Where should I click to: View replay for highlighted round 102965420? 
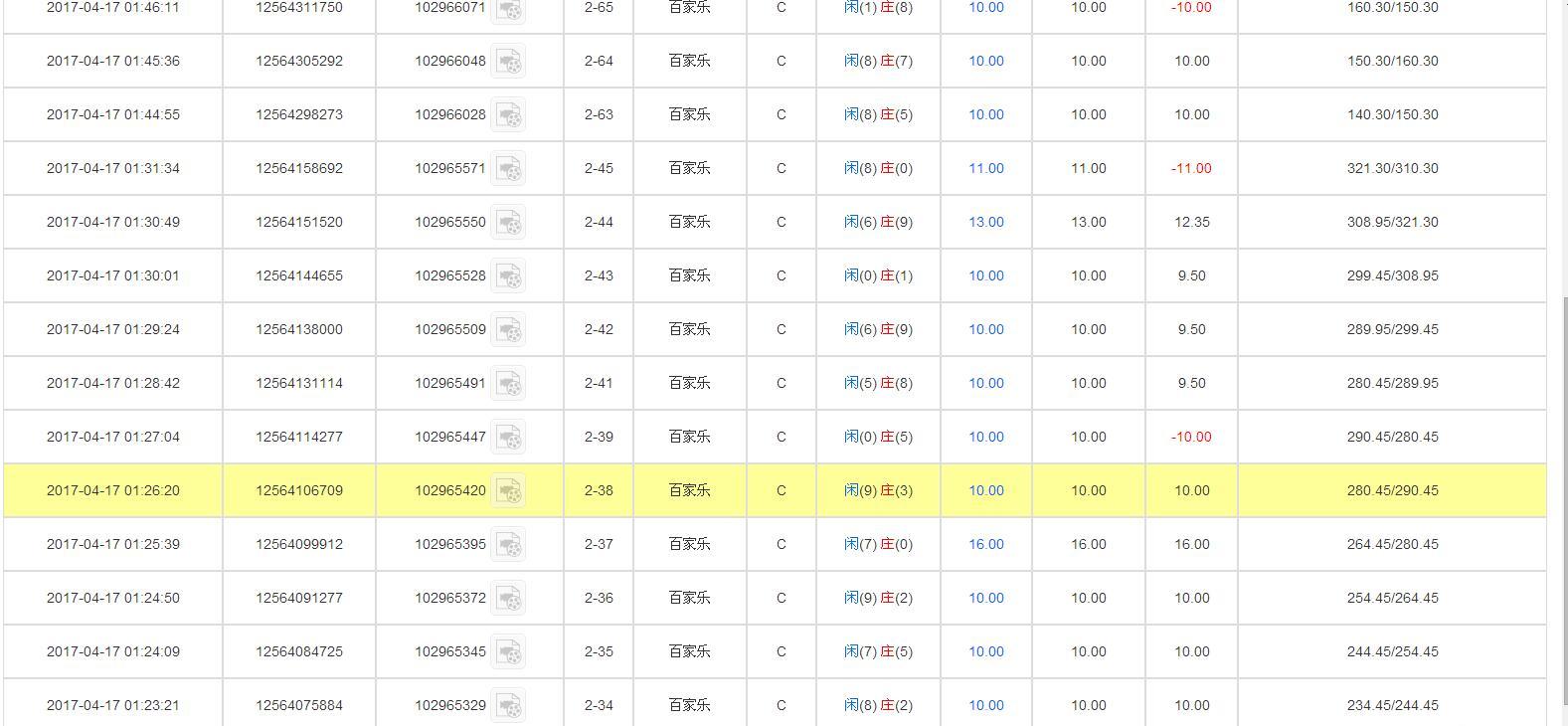[509, 491]
